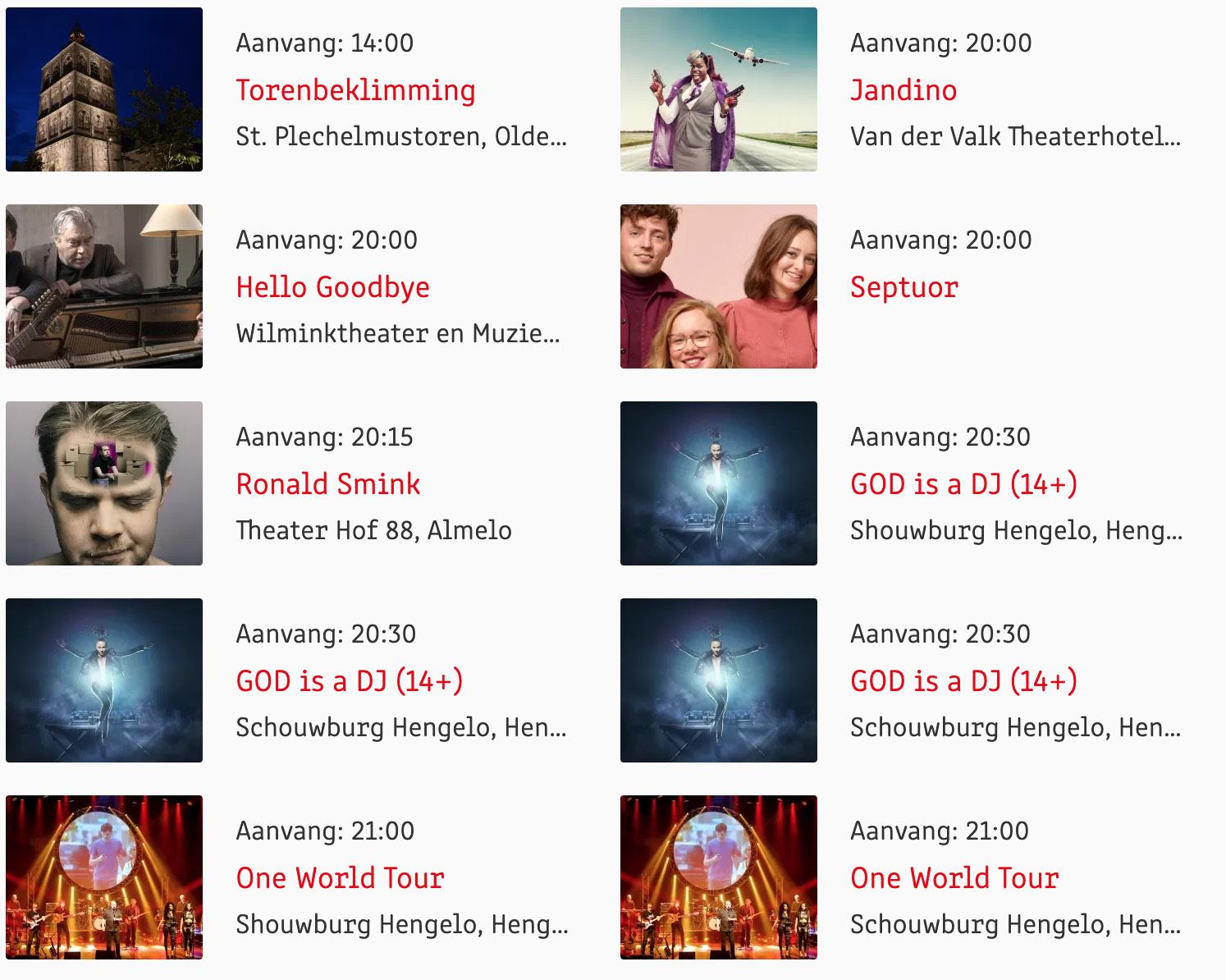Tap the St. Plechelmus tower night photo

tap(104, 89)
